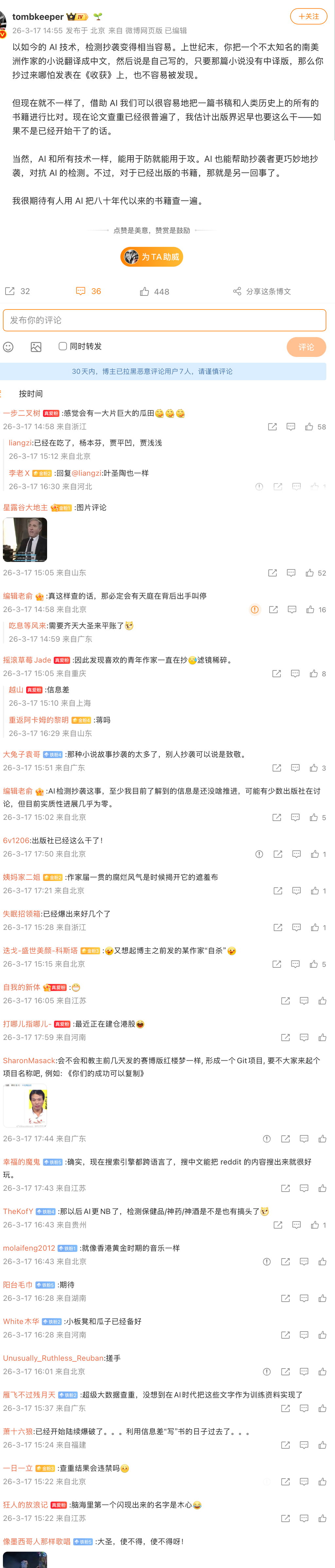The image size is (335, 1568).
Task: Open tombkeeper's profile name
Action: [x=38, y=16]
